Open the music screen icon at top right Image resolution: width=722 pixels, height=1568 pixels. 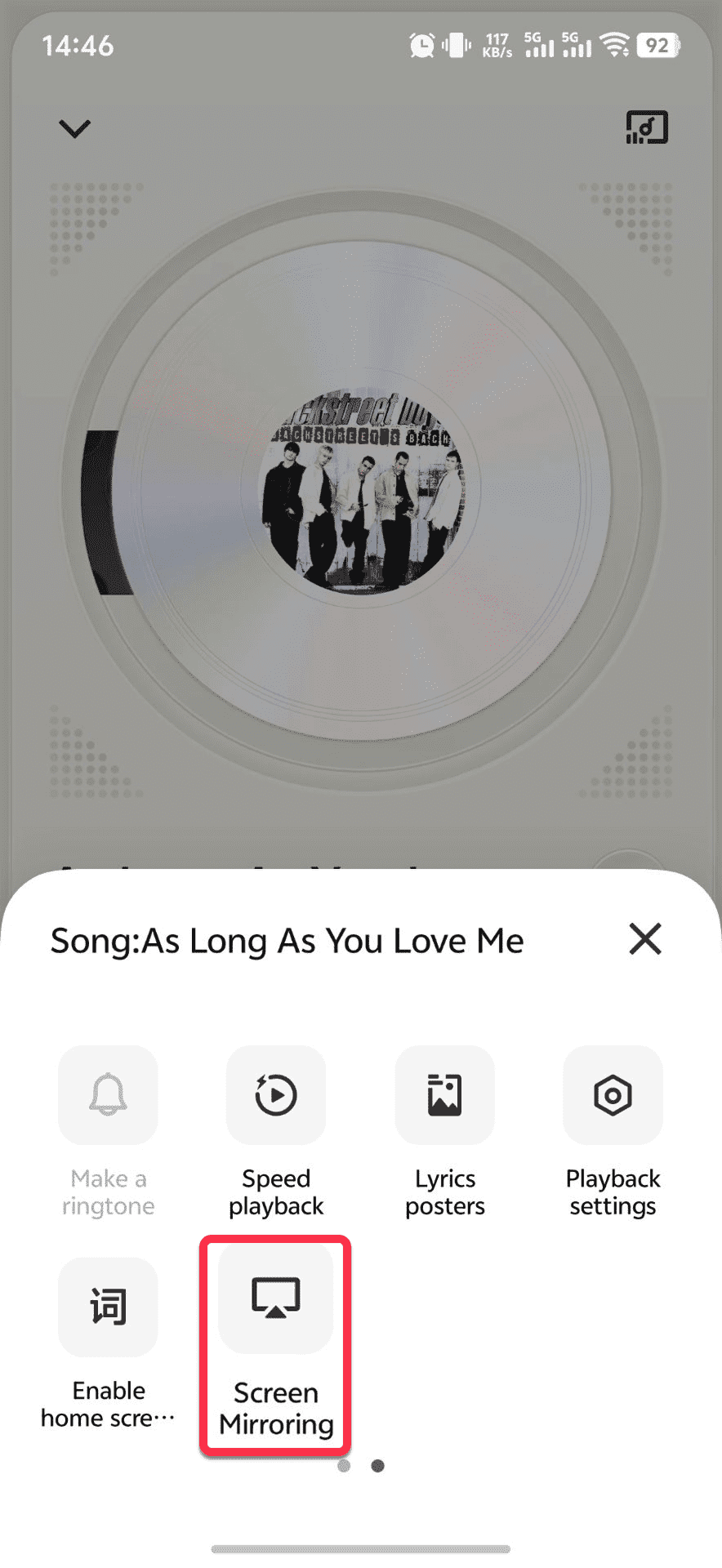tap(646, 128)
